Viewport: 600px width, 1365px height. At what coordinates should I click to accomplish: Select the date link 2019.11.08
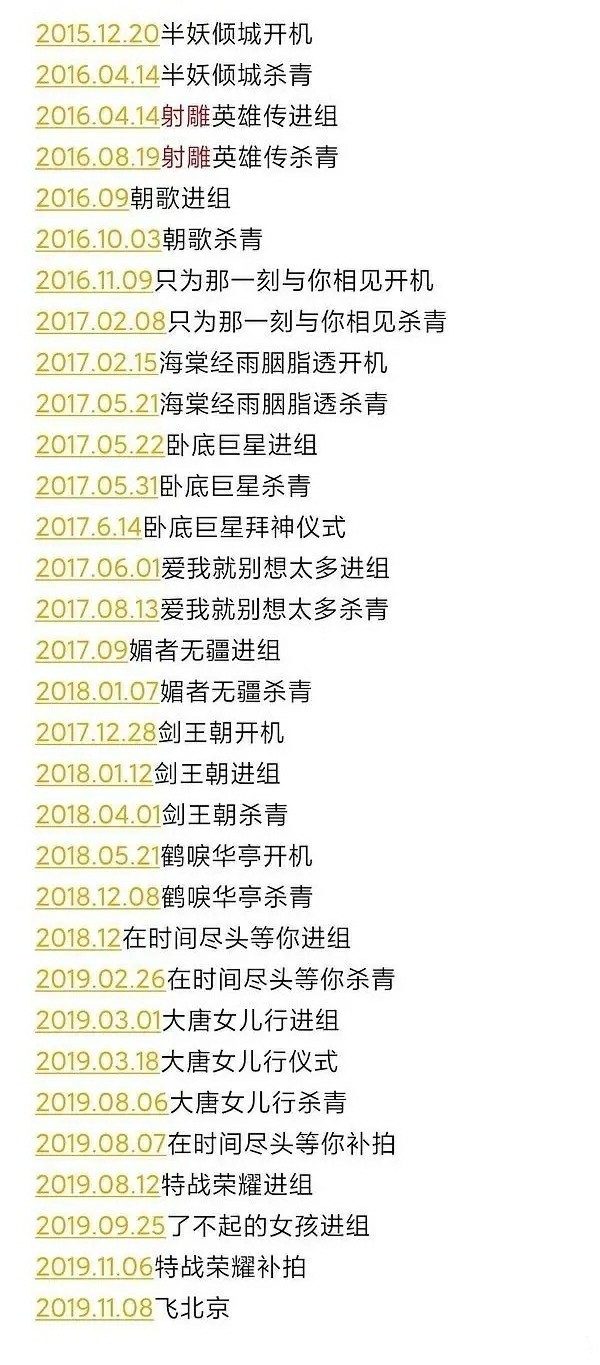click(x=94, y=1308)
